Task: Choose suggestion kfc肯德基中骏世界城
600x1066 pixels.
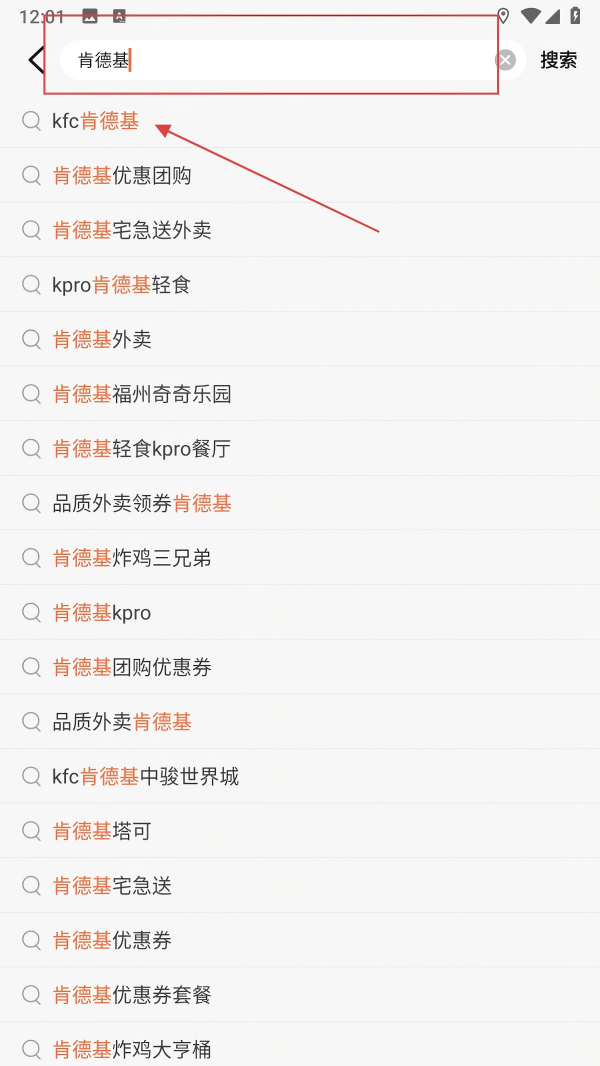Action: (146, 777)
